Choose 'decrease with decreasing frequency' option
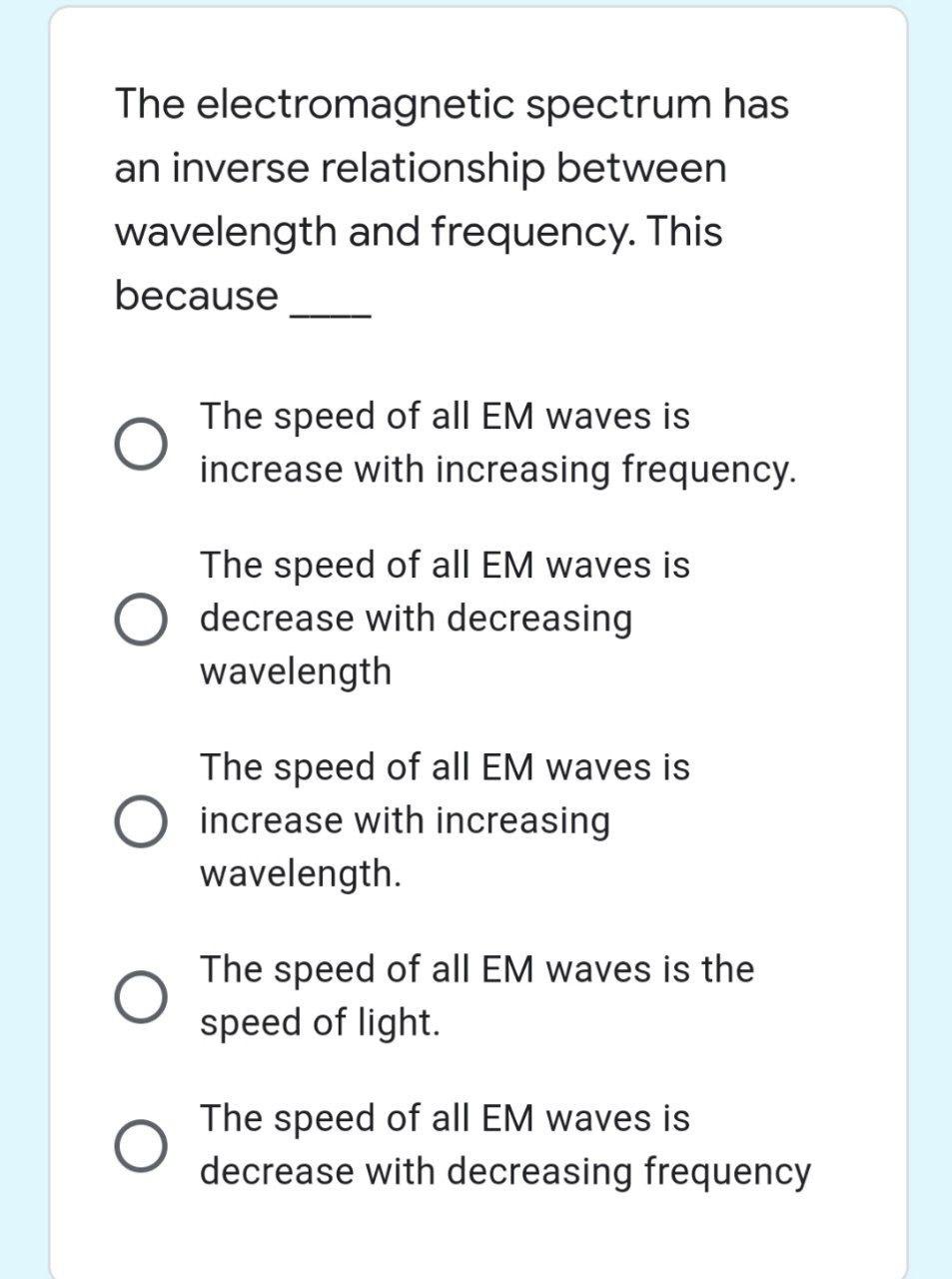This screenshot has width=952, height=1279. click(x=140, y=1145)
